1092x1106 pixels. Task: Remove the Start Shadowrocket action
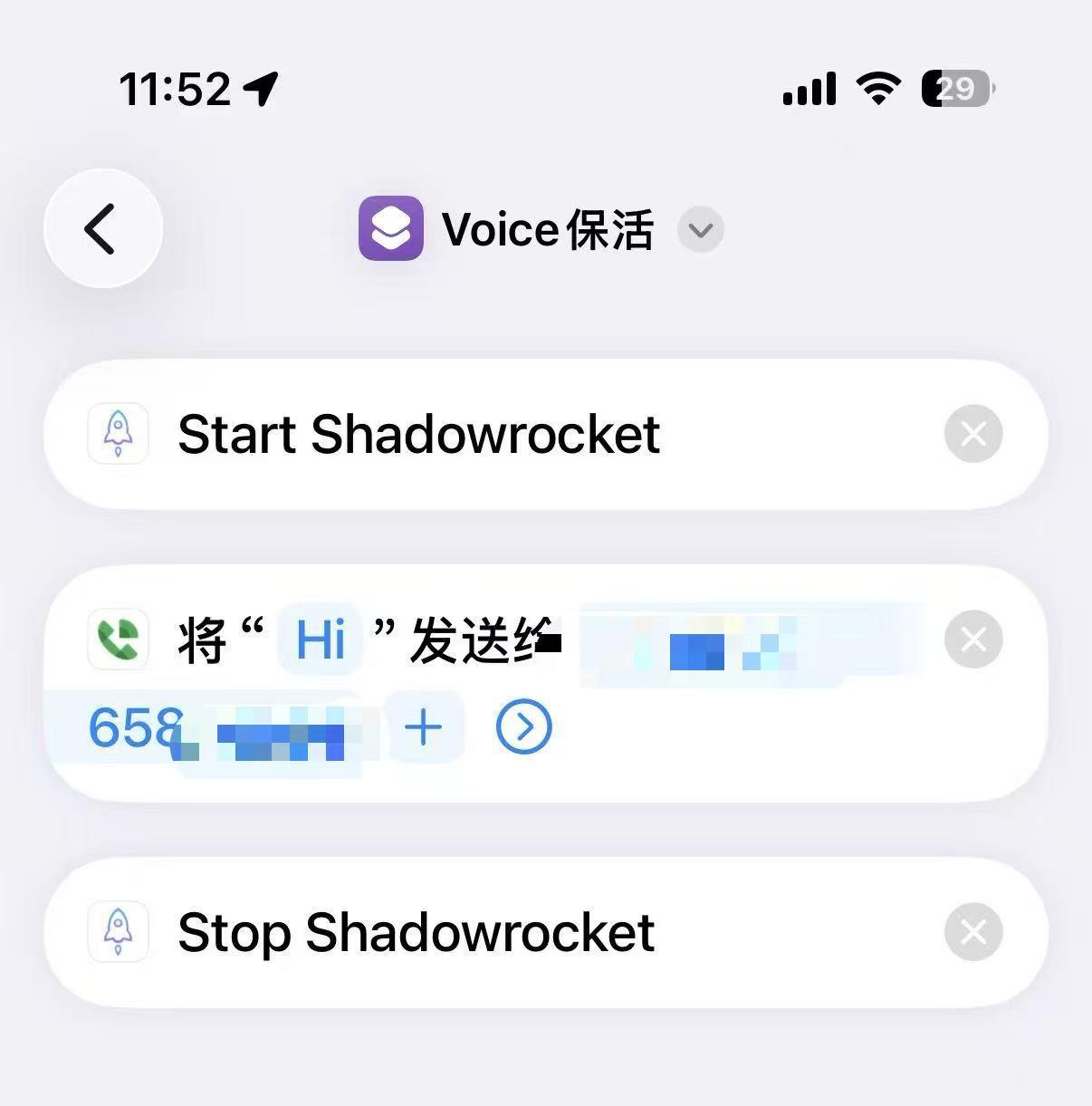tap(972, 434)
